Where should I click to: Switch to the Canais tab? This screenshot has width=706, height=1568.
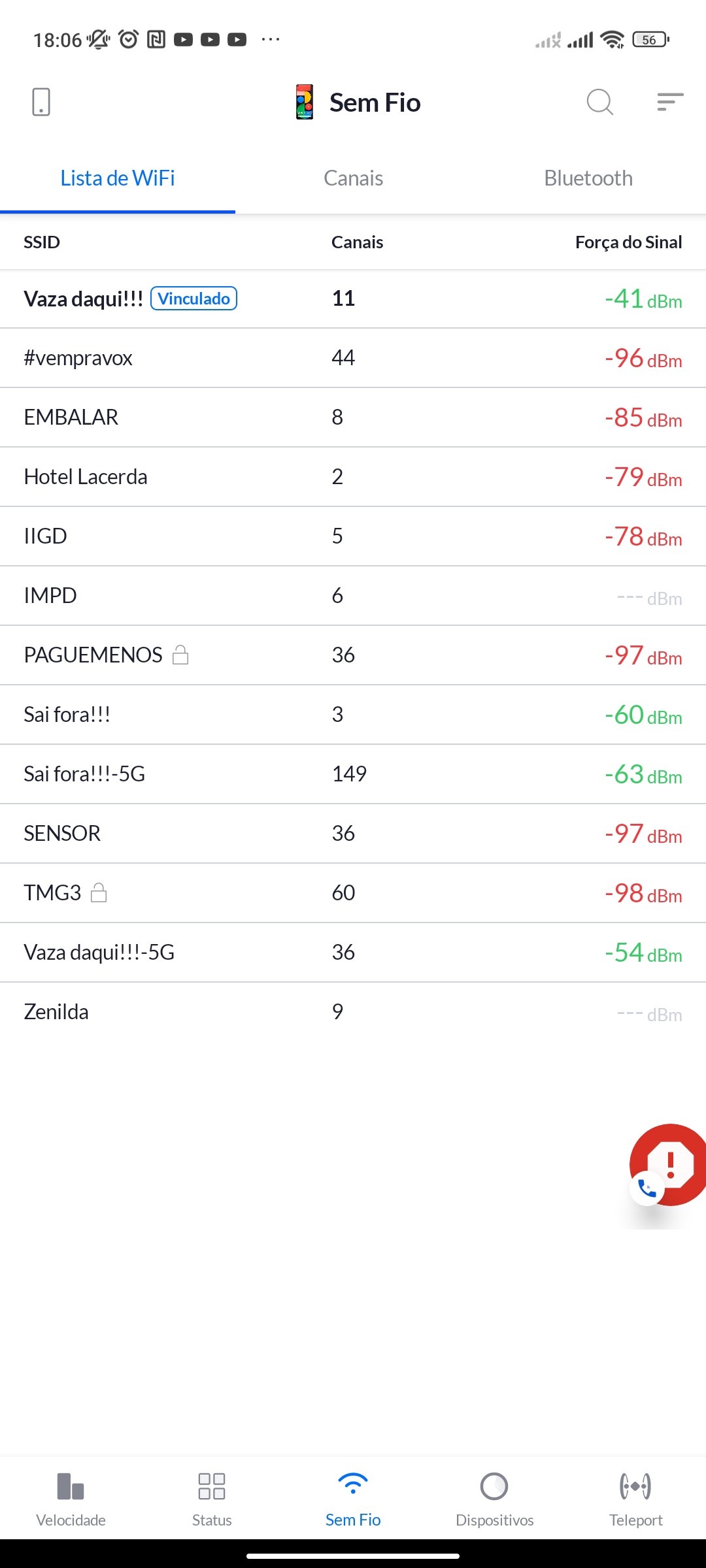click(x=353, y=178)
